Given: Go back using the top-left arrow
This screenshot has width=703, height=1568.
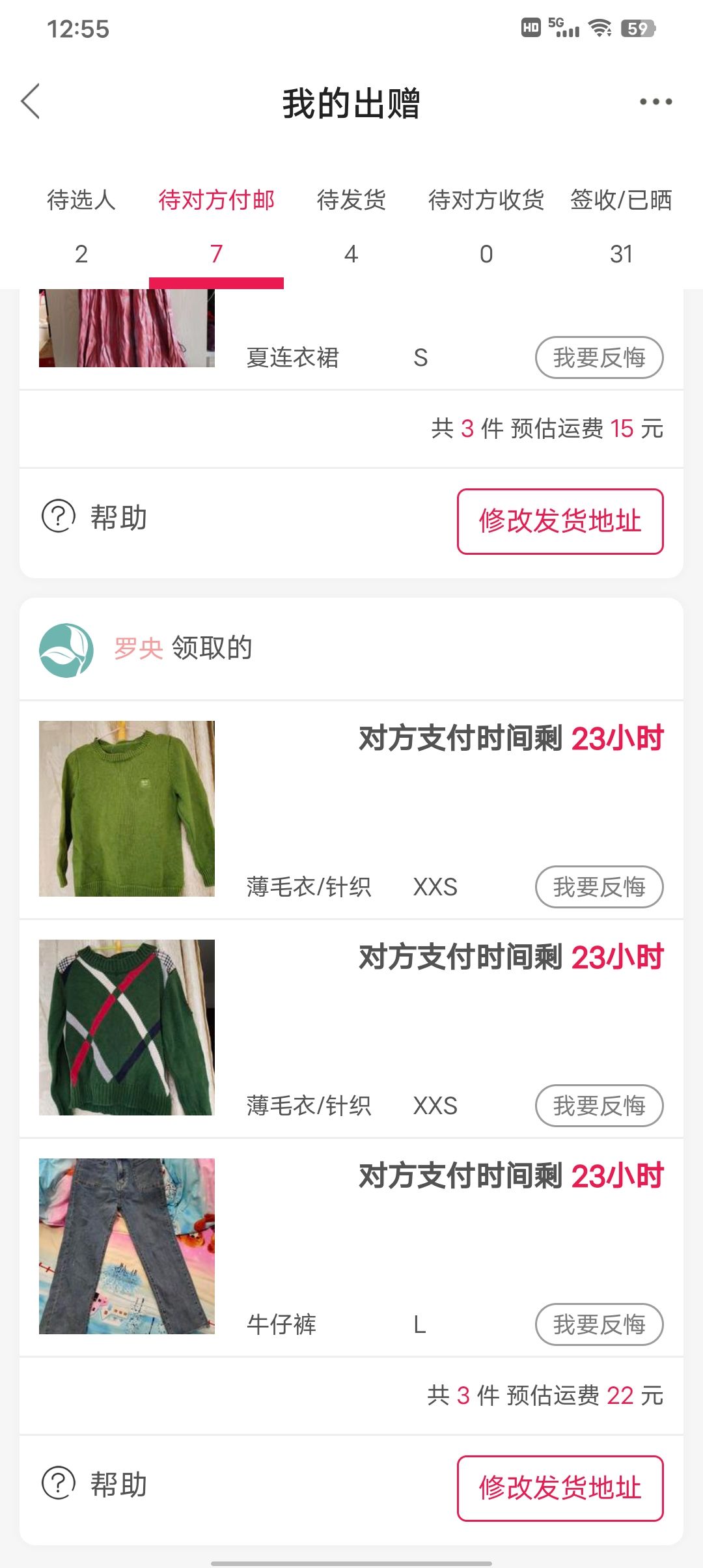Looking at the screenshot, I should pyautogui.click(x=31, y=102).
